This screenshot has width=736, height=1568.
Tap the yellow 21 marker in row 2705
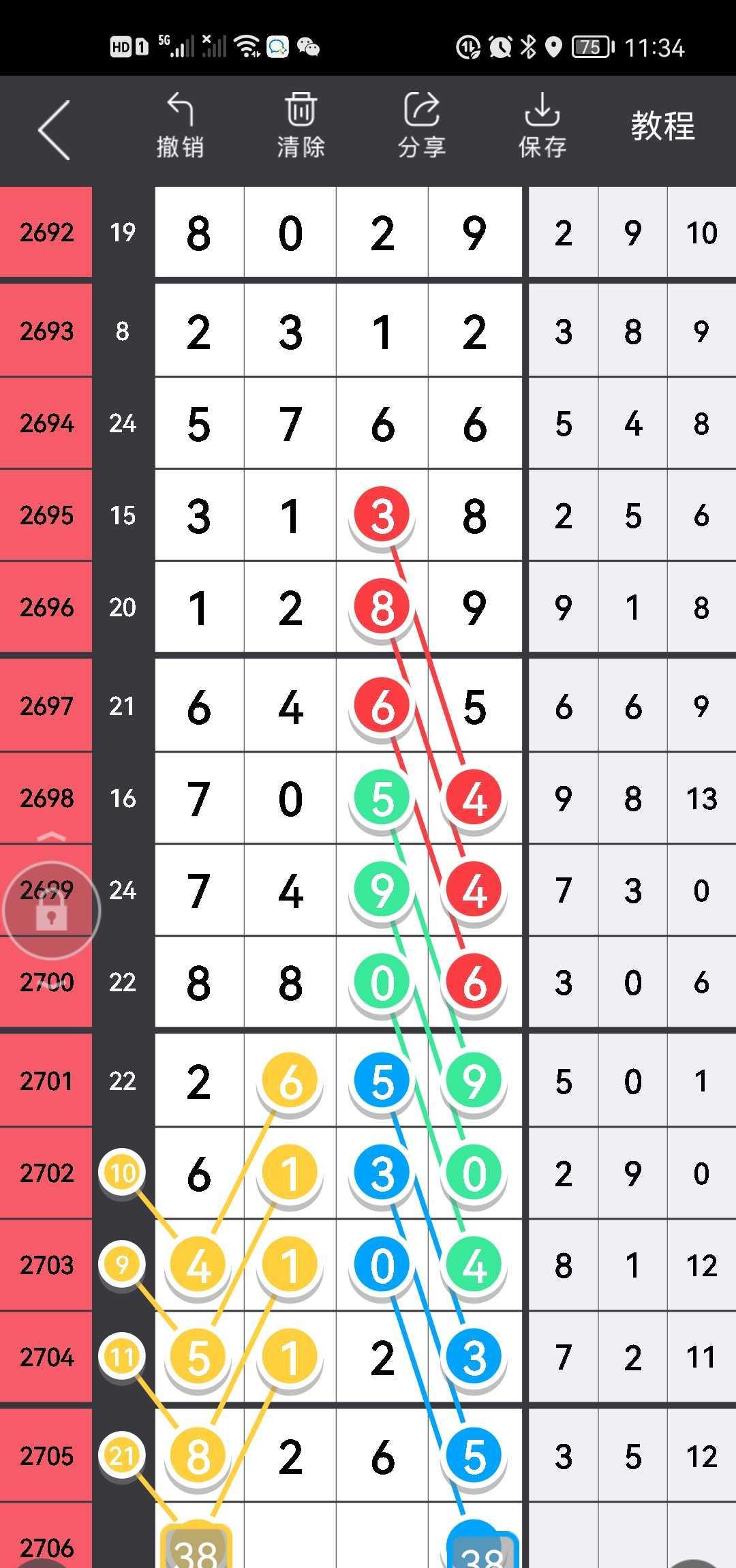coord(123,1456)
